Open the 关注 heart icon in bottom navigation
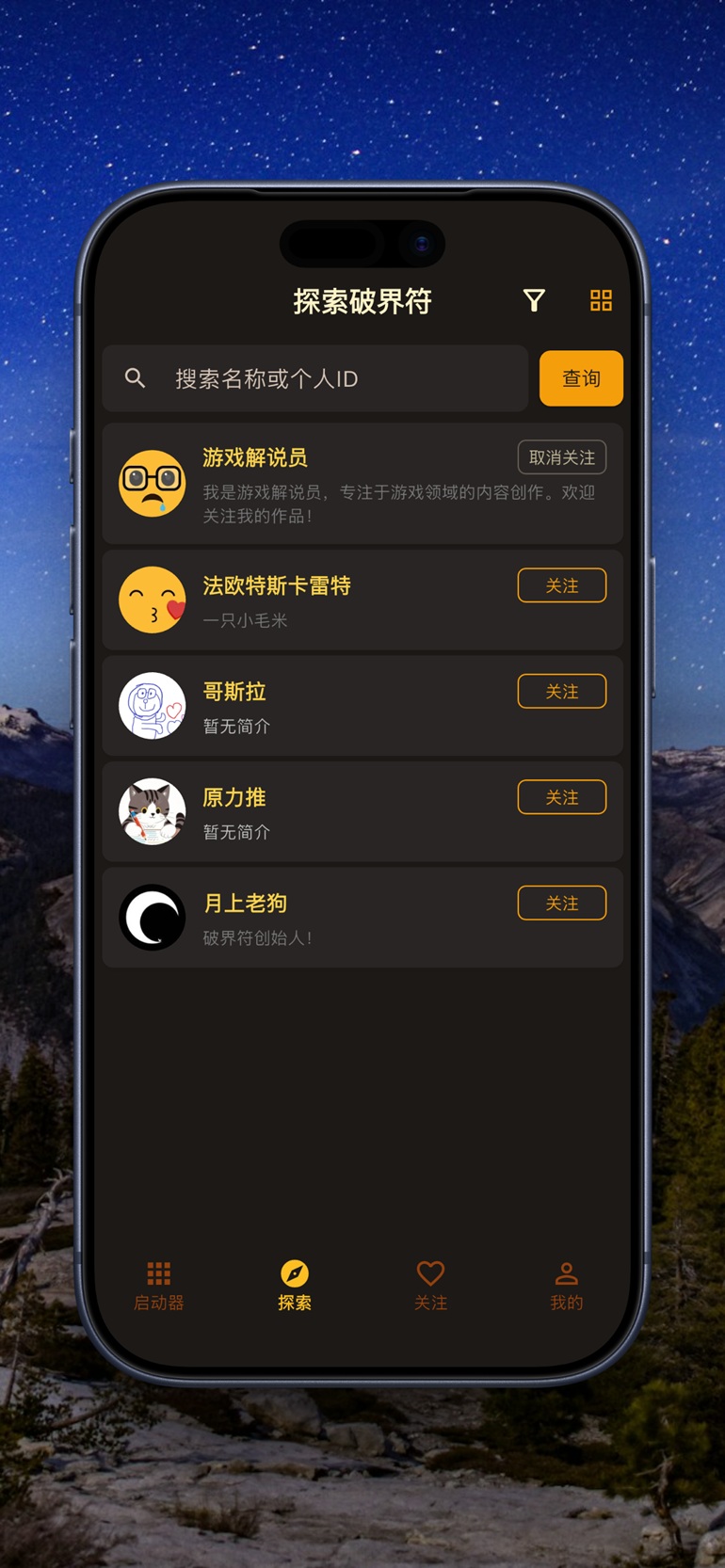Viewport: 725px width, 1568px height. [x=431, y=1273]
